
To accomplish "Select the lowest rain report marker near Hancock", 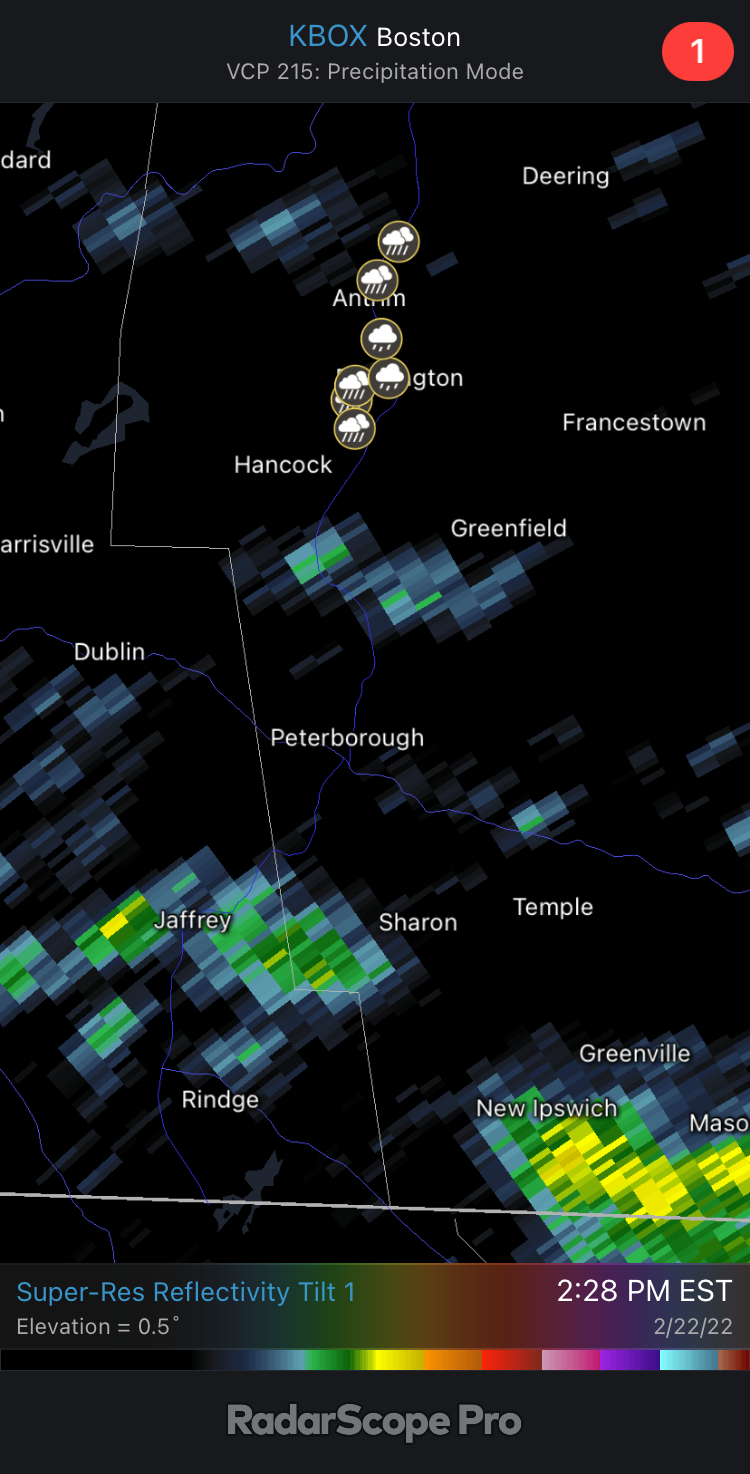I will pos(354,428).
